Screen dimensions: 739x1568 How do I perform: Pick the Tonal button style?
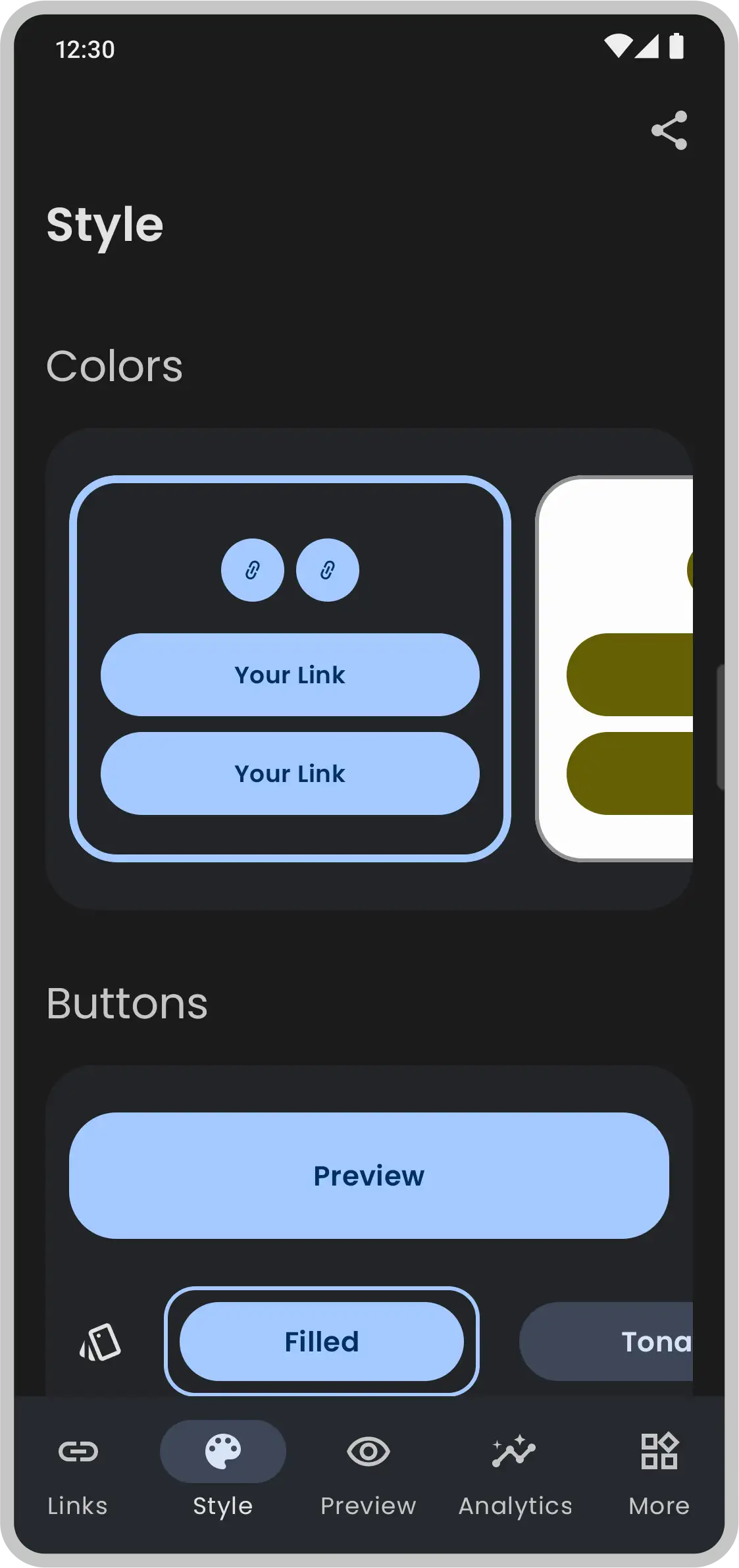[x=606, y=1341]
